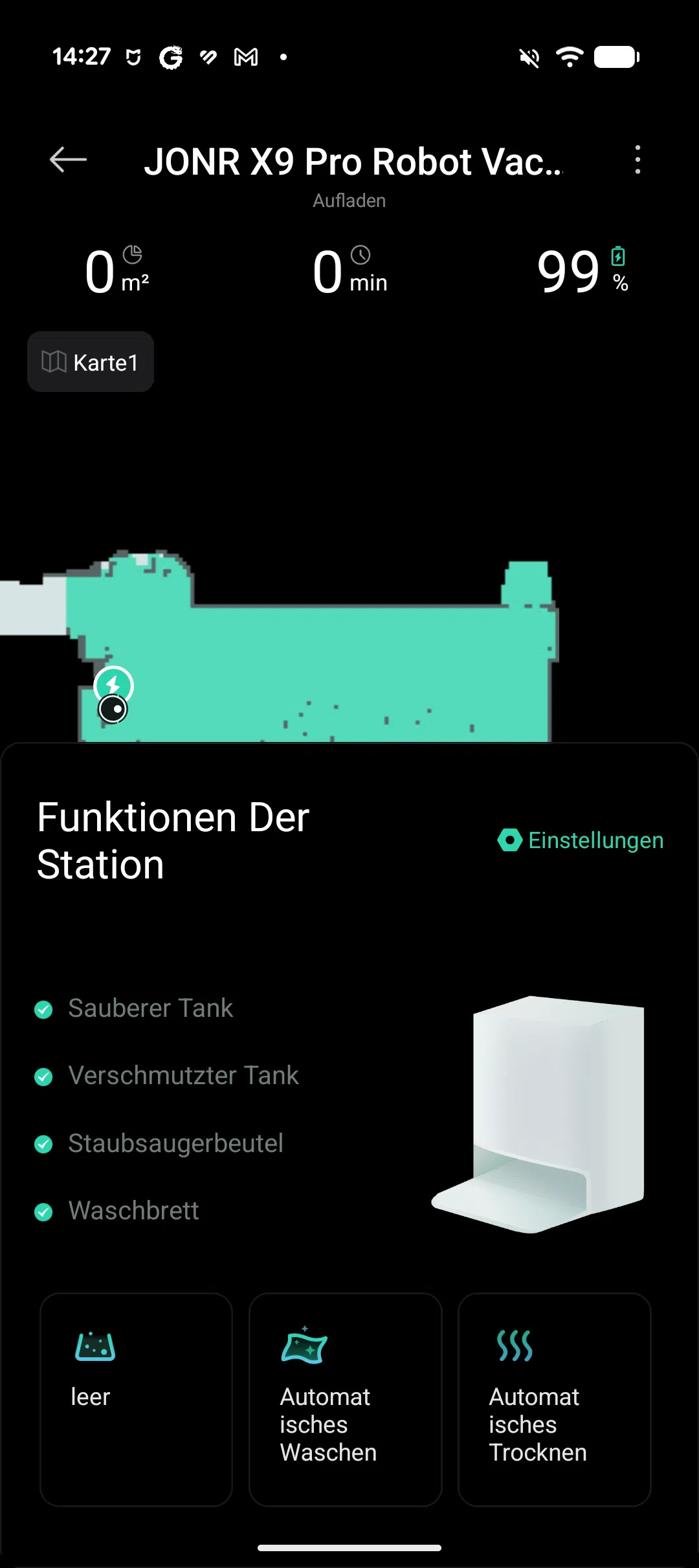
Task: Go back using the arrow icon
Action: (x=68, y=160)
